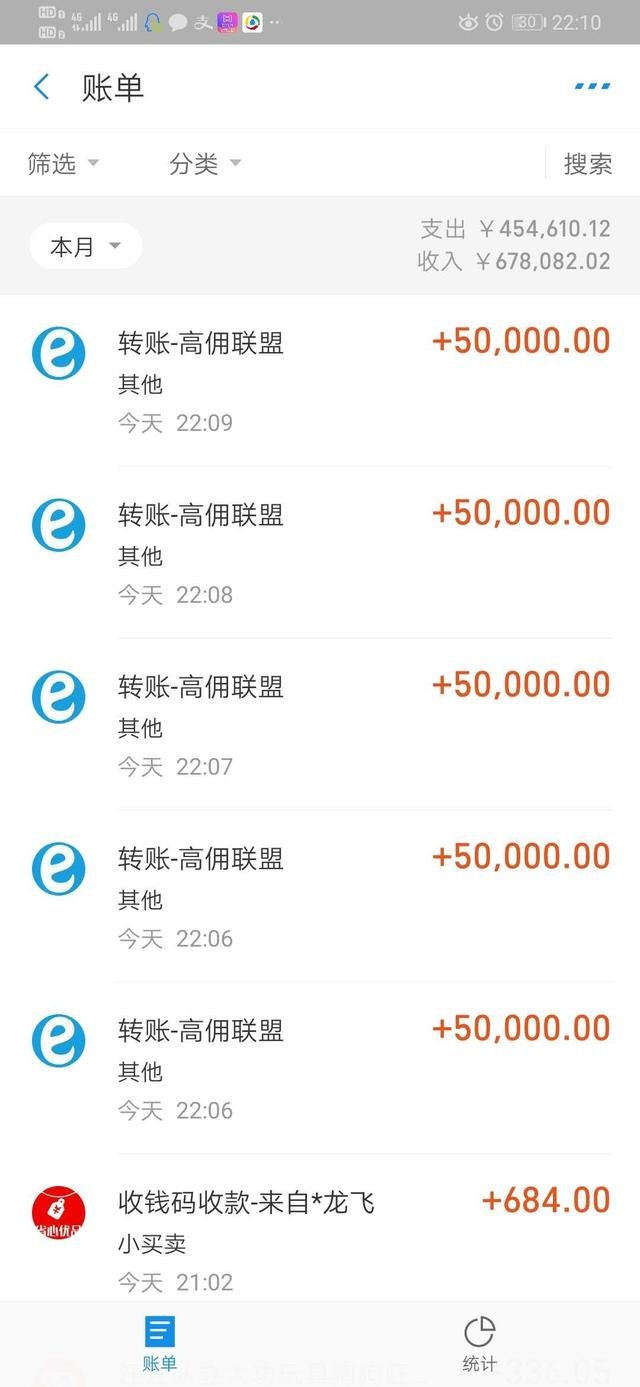Open the 高佣联盟 transfer at 22:09
Screen dimensions: 640x1387
320,381
